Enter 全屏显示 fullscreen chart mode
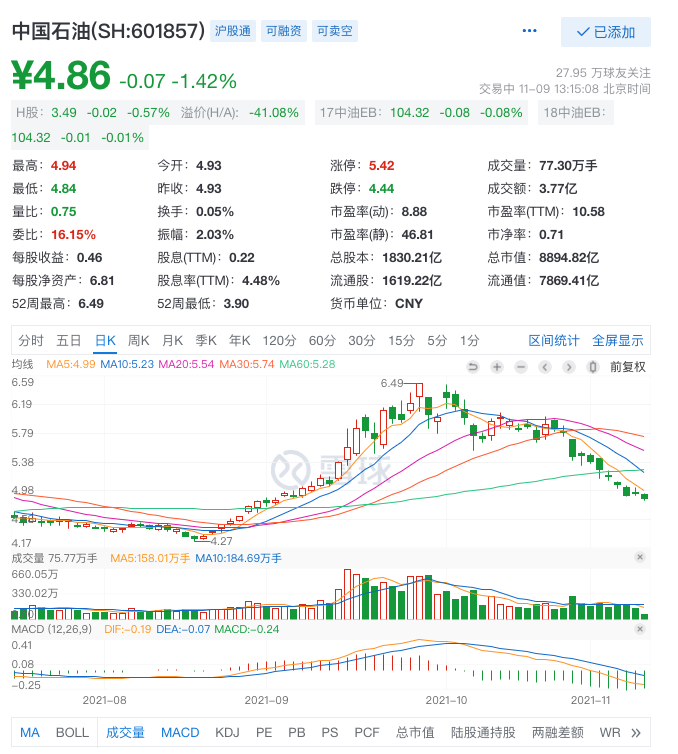 click(x=618, y=340)
